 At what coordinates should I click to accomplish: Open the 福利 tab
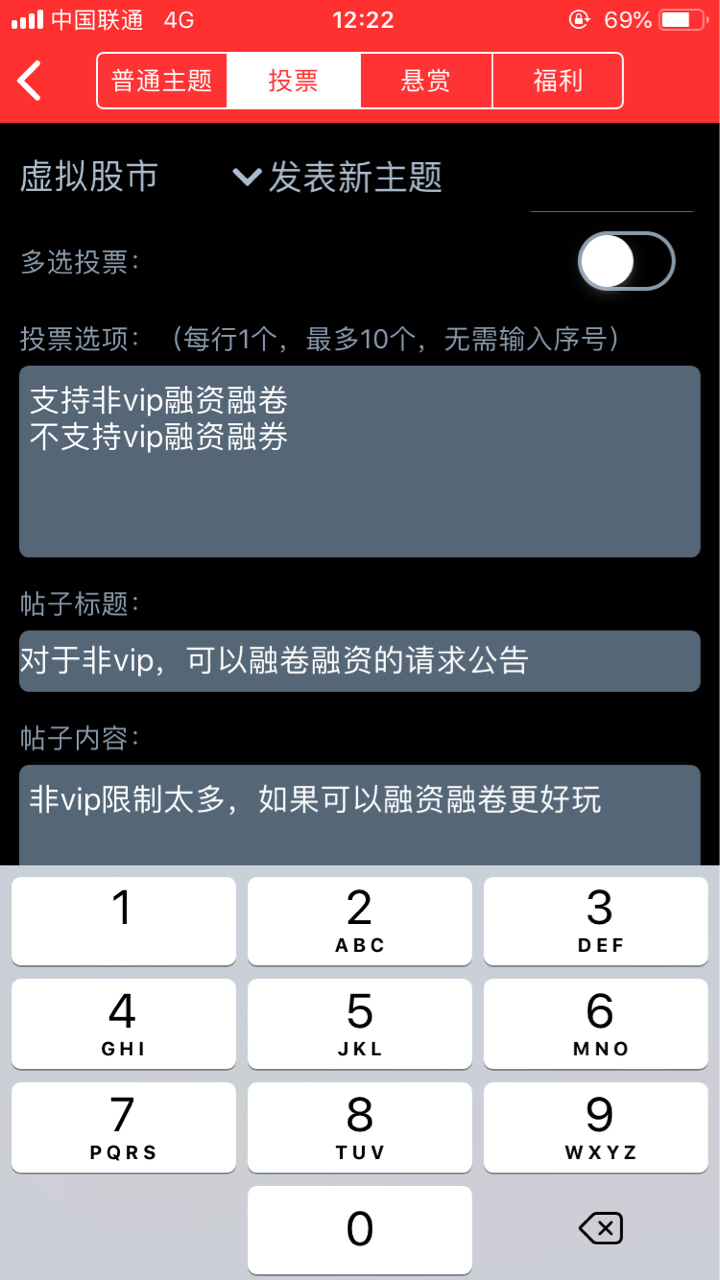558,81
